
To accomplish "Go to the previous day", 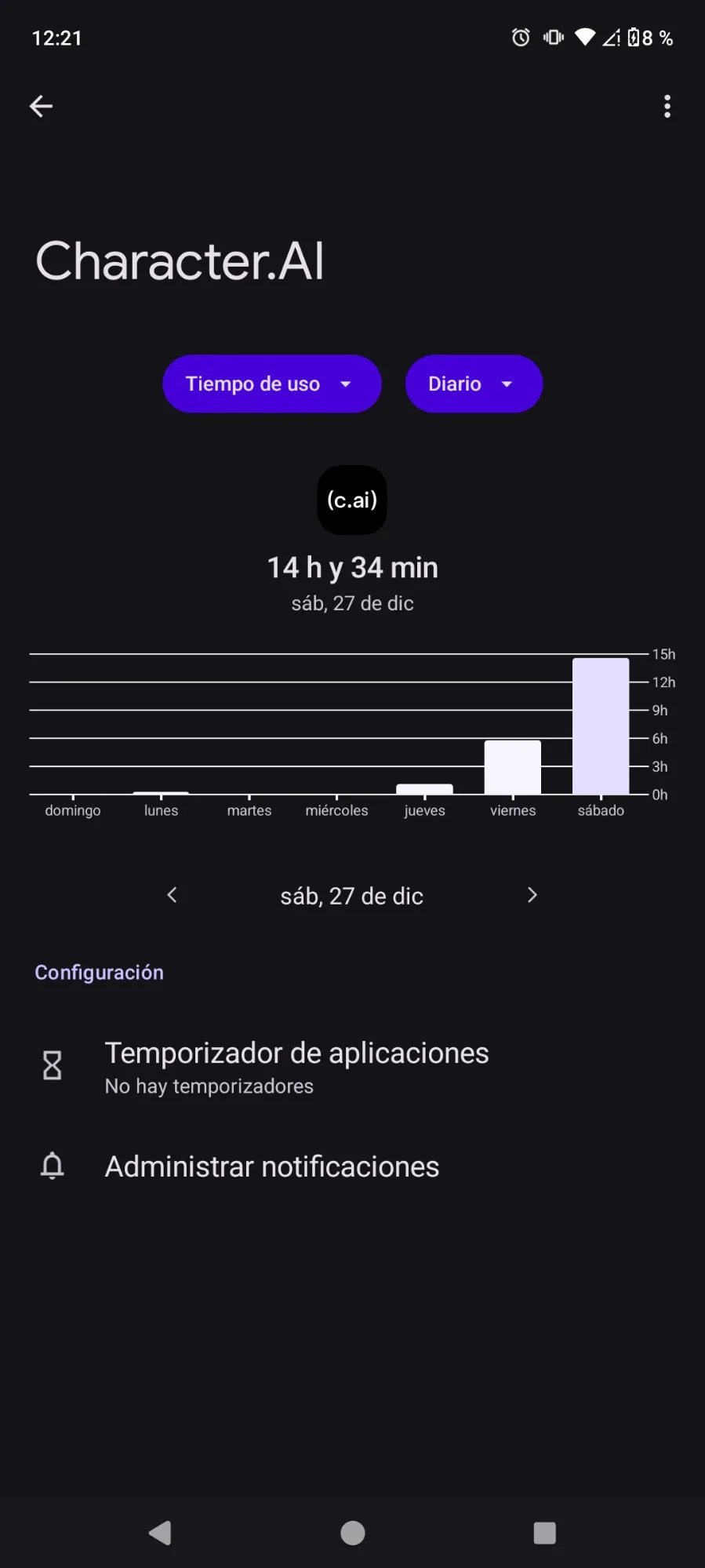I will coord(173,895).
